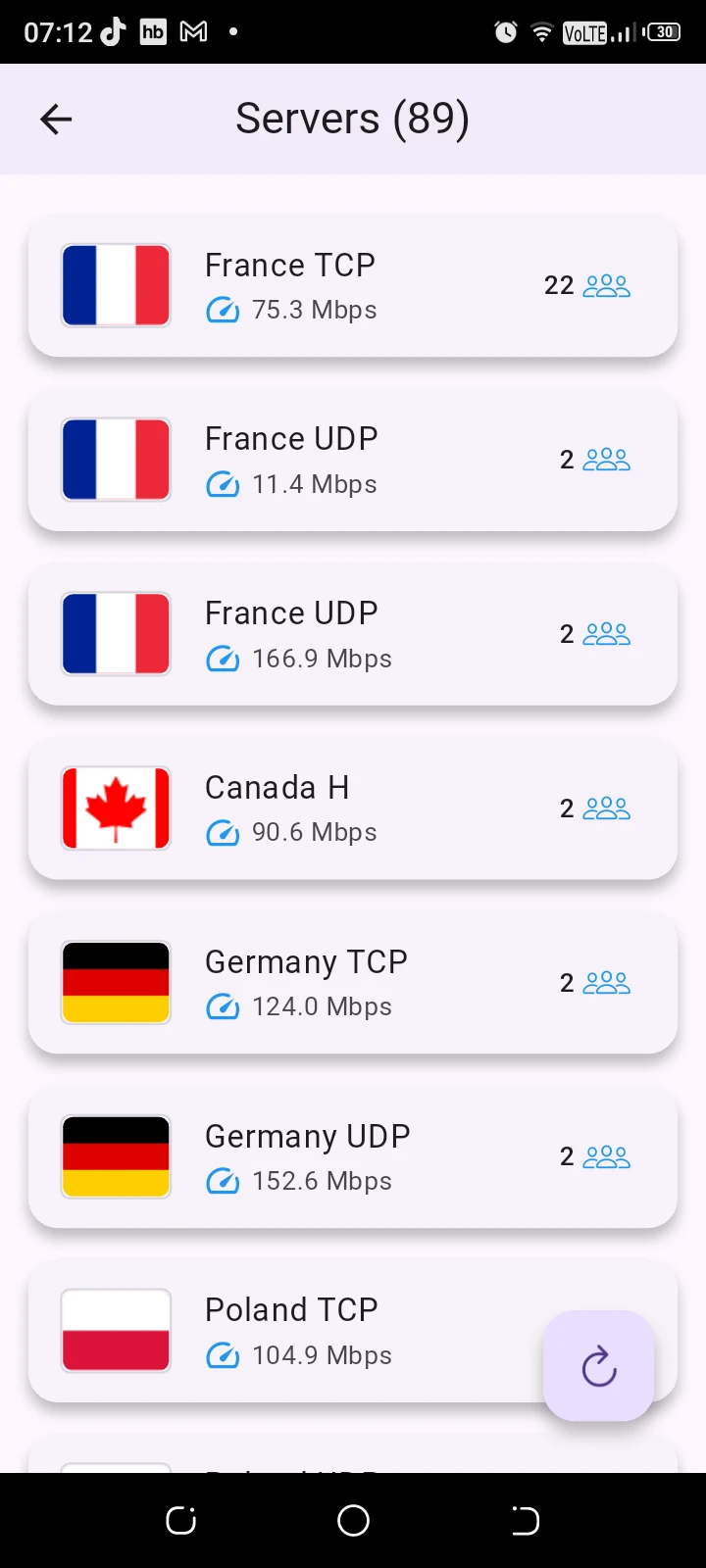Select the Germany TCP server
Image resolution: width=706 pixels, height=1568 pixels.
pos(353,983)
